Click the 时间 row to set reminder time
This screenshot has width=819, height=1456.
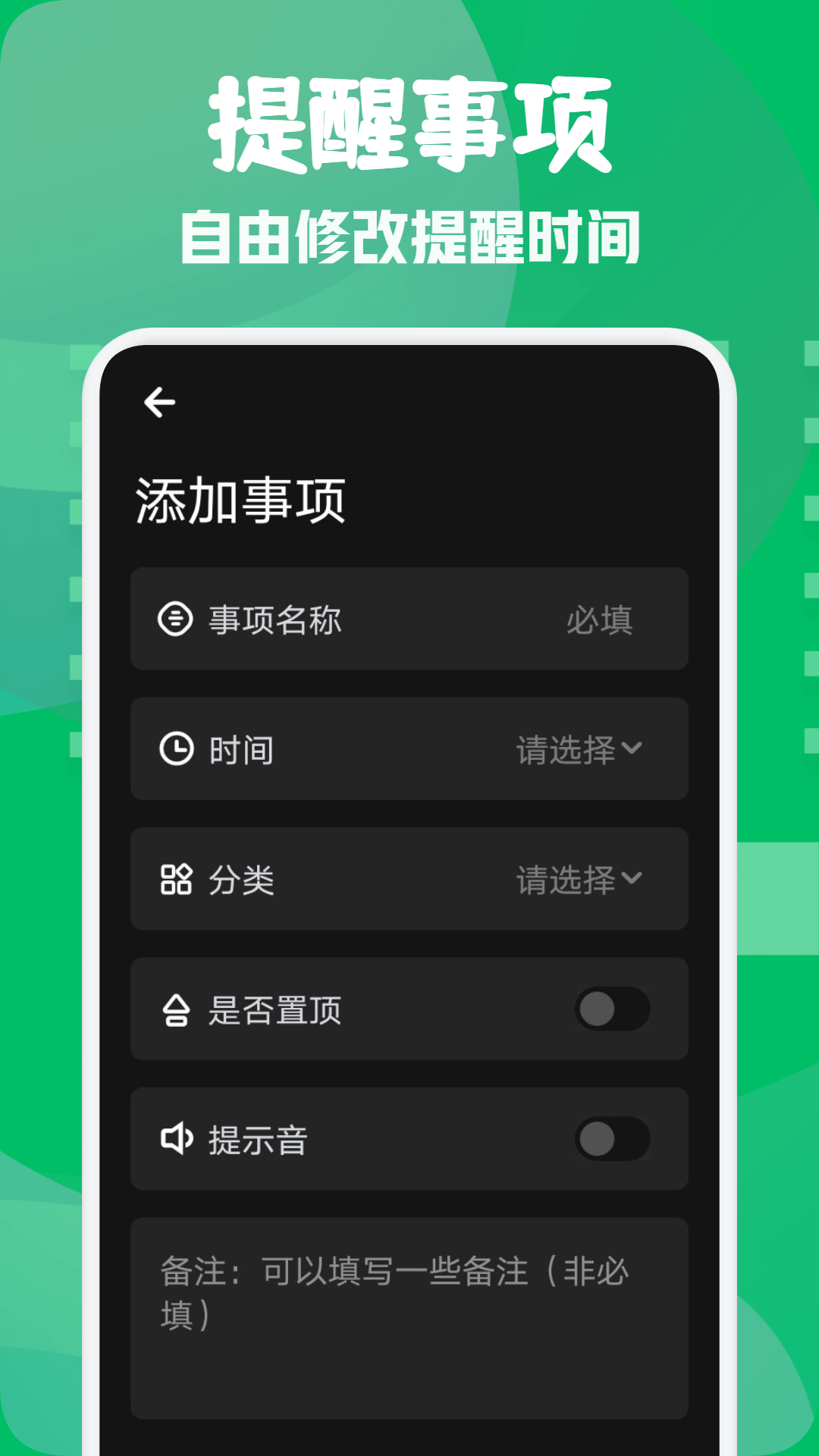(409, 749)
